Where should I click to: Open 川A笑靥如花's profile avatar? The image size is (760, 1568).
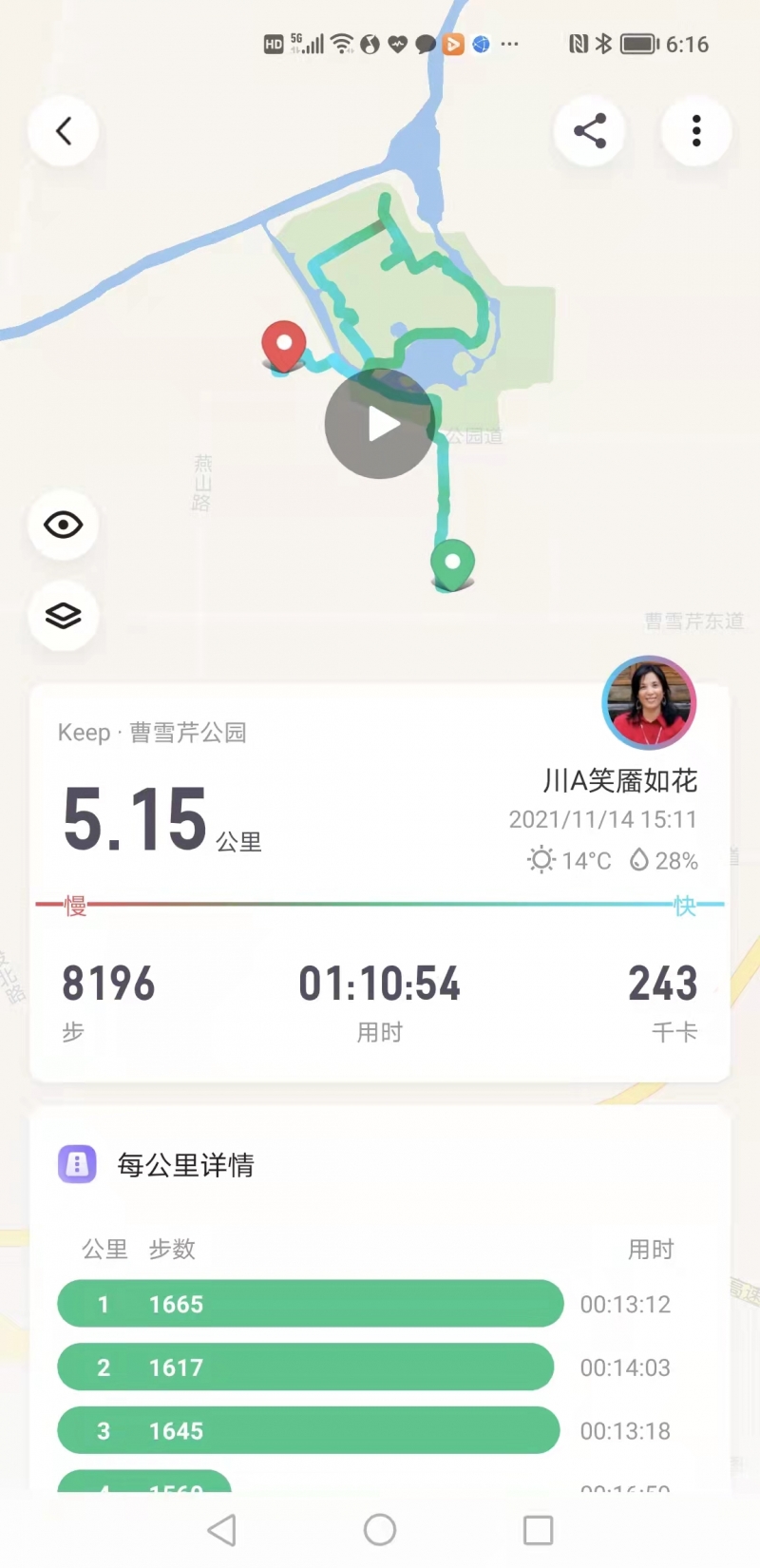[650, 702]
